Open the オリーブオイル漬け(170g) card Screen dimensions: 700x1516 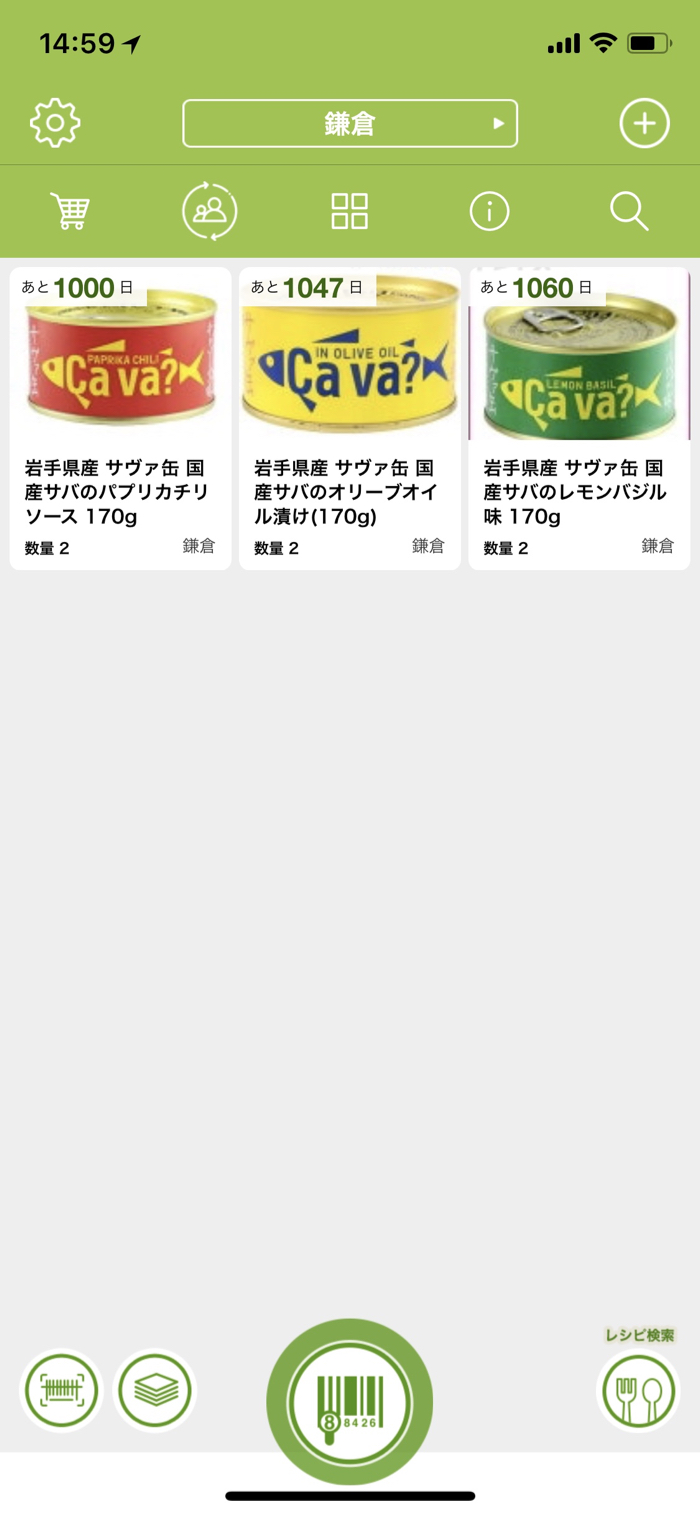[x=350, y=418]
